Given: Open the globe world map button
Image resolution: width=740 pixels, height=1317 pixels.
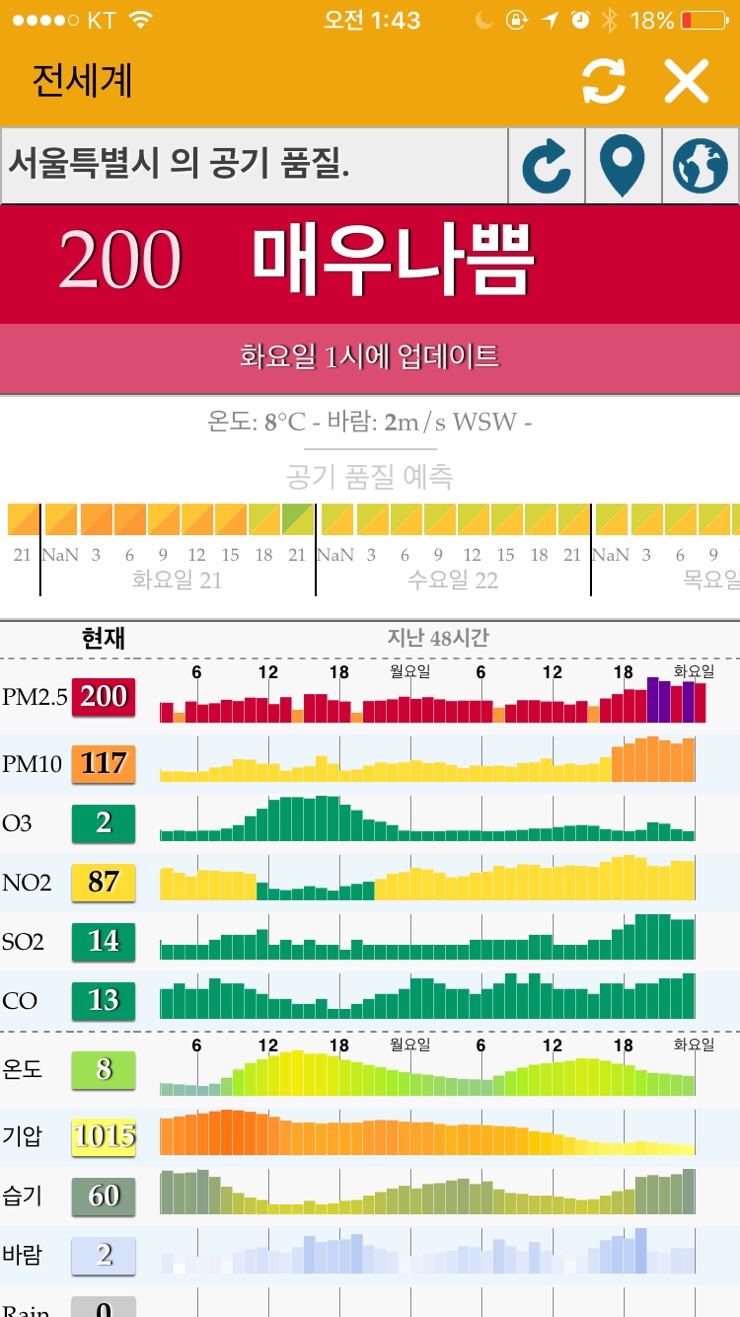Looking at the screenshot, I should click(x=701, y=166).
